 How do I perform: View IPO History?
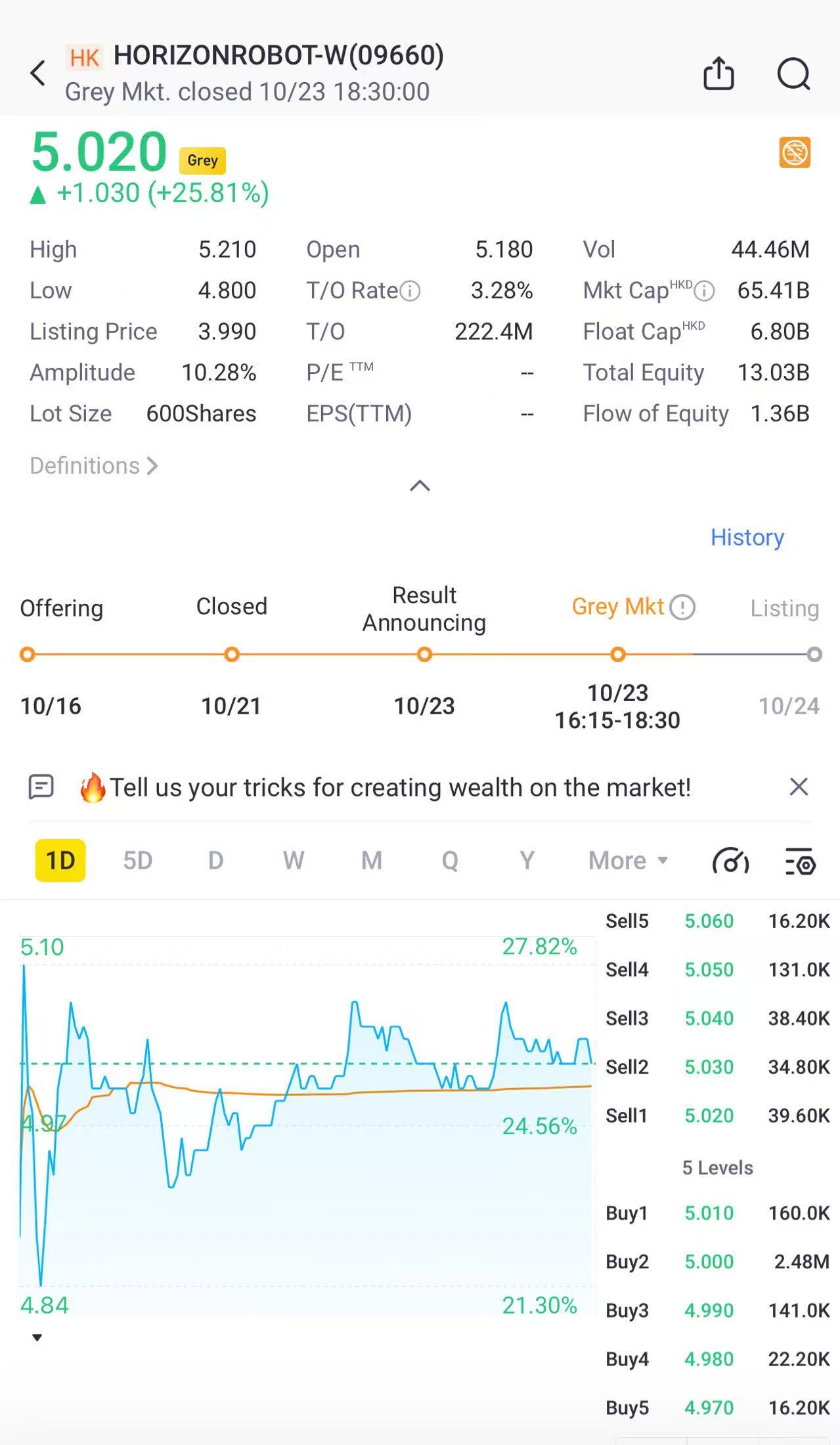pyautogui.click(x=747, y=538)
